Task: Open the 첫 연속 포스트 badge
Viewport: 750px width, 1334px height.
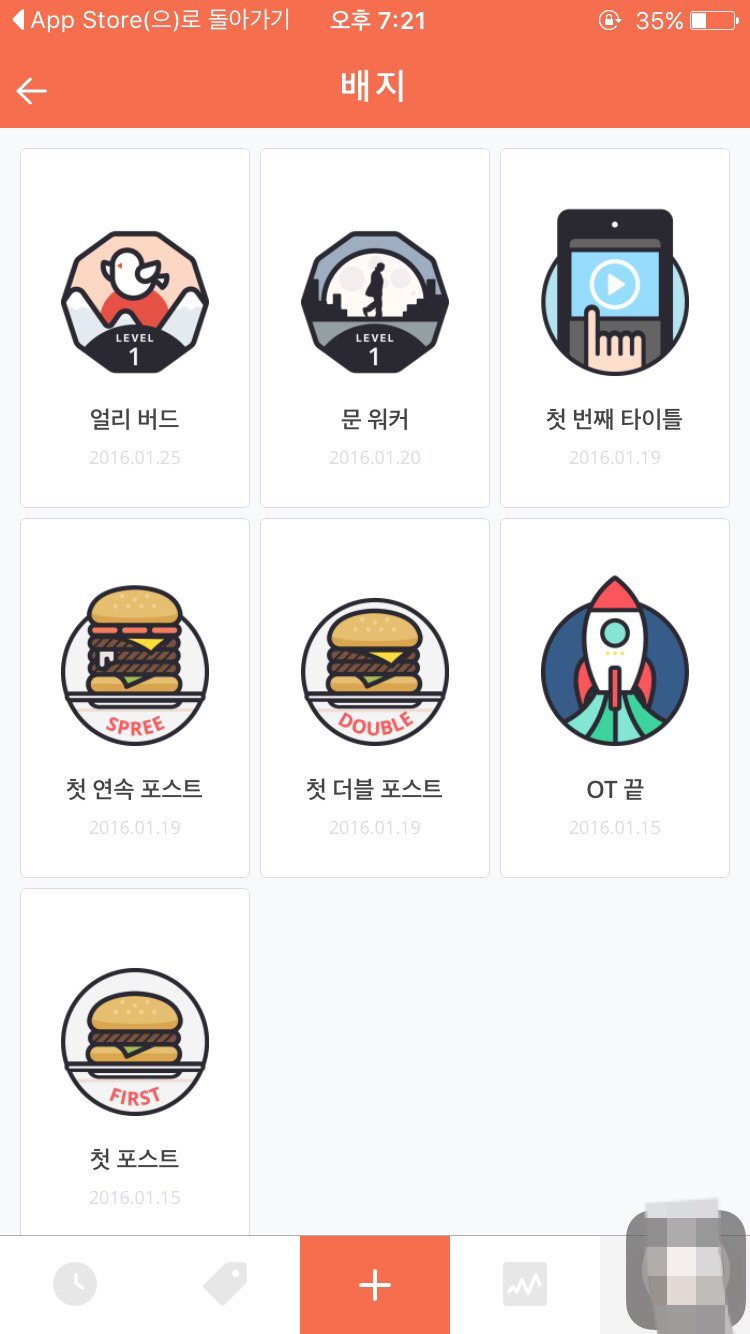Action: click(x=135, y=698)
